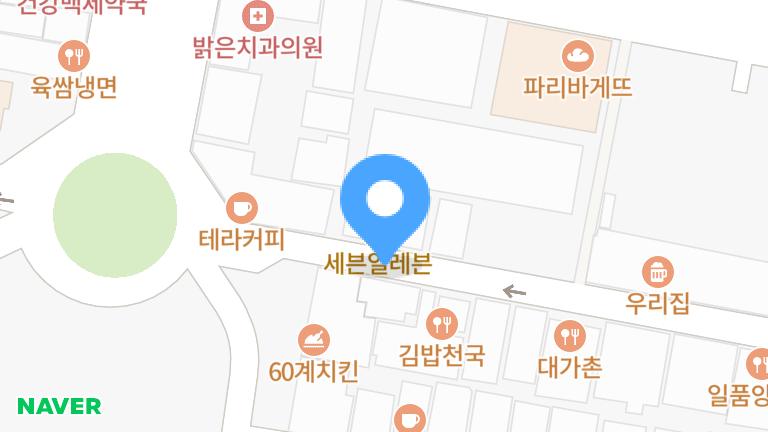Open the 육쌈냉면 restaurant marker

click(74, 54)
